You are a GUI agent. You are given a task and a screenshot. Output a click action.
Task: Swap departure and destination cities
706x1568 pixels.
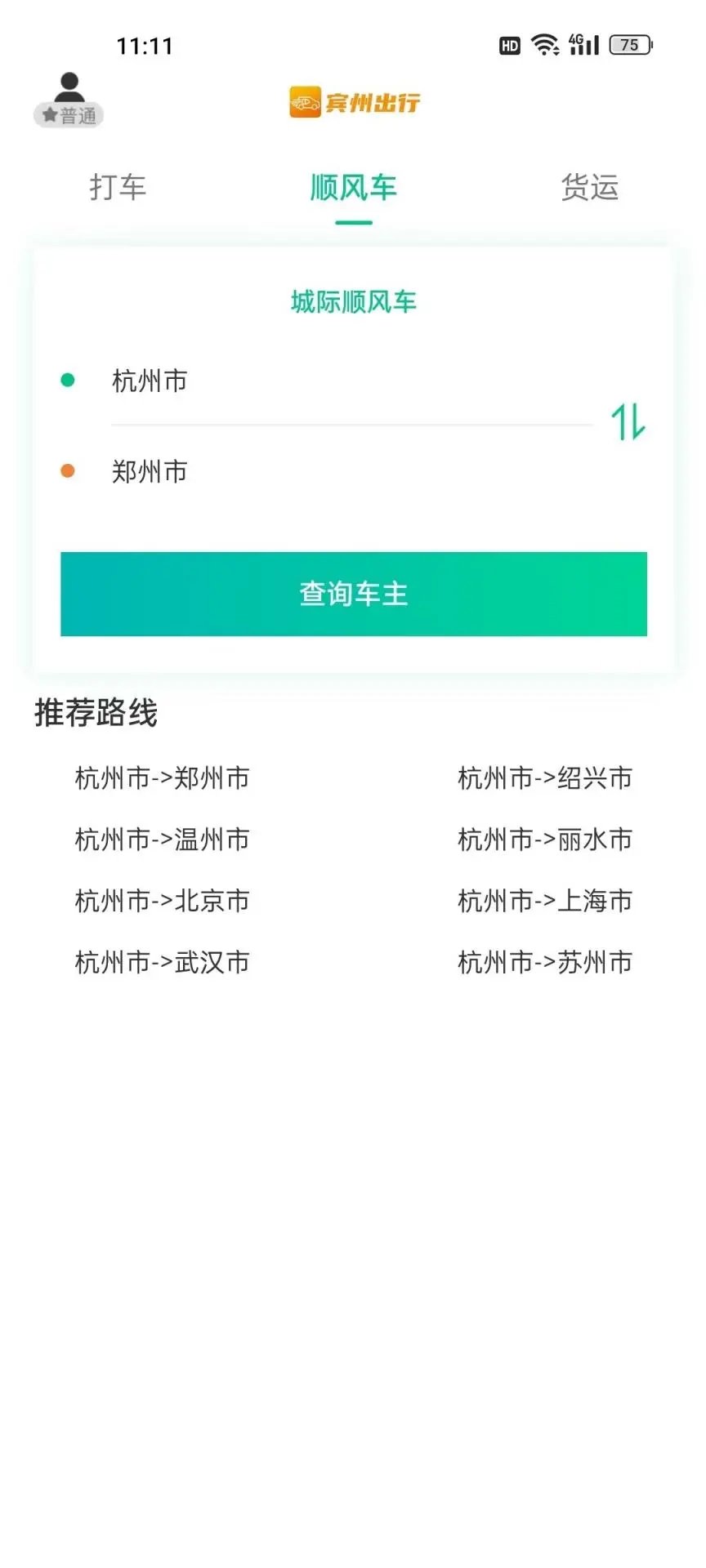pyautogui.click(x=628, y=423)
